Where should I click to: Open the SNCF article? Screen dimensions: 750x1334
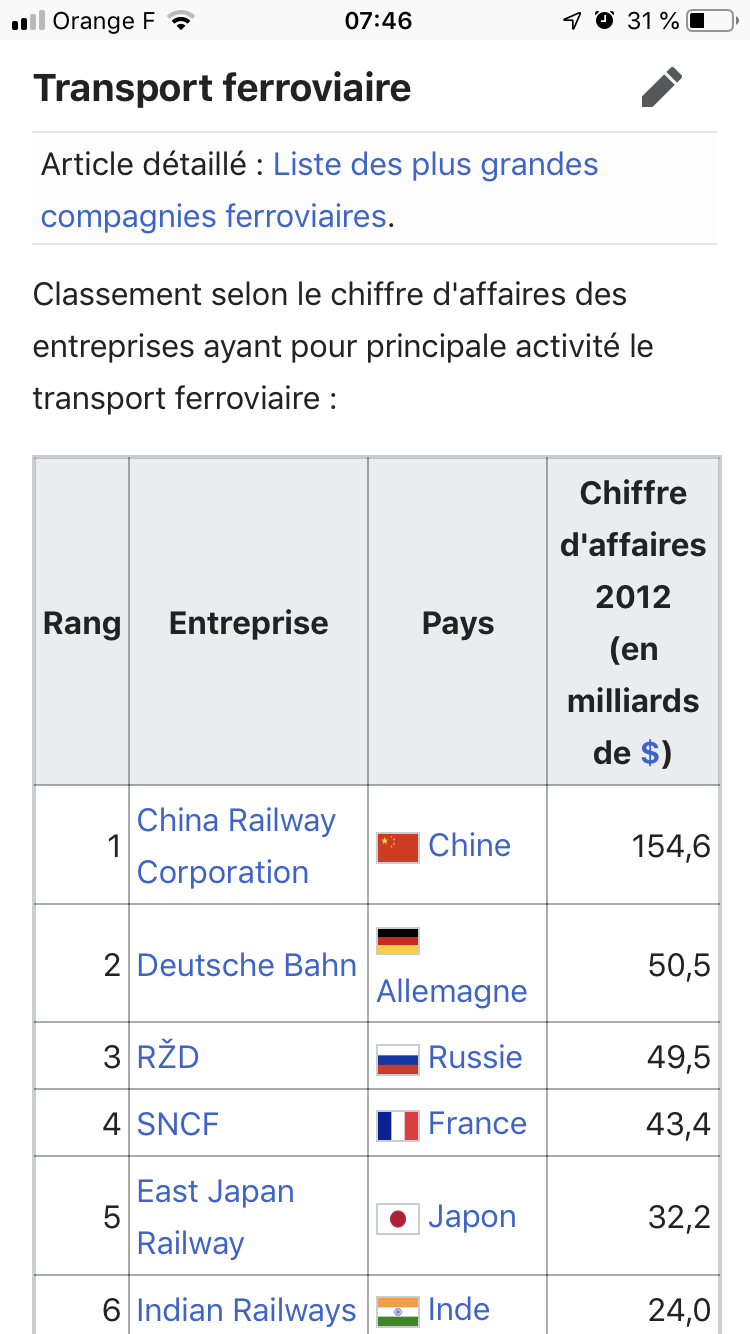pos(178,1124)
